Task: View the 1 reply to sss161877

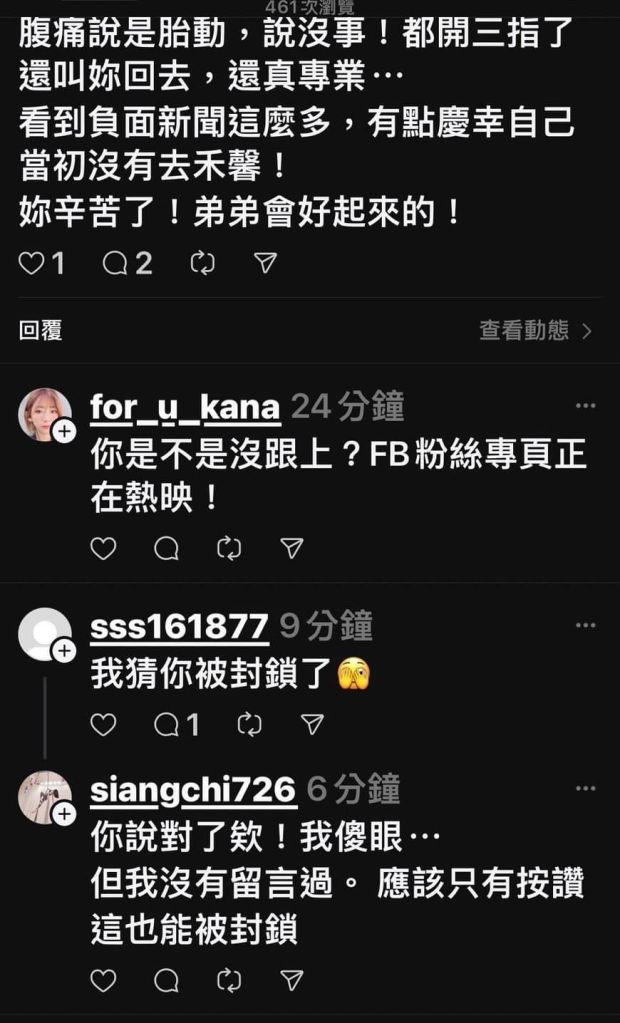Action: coord(177,725)
